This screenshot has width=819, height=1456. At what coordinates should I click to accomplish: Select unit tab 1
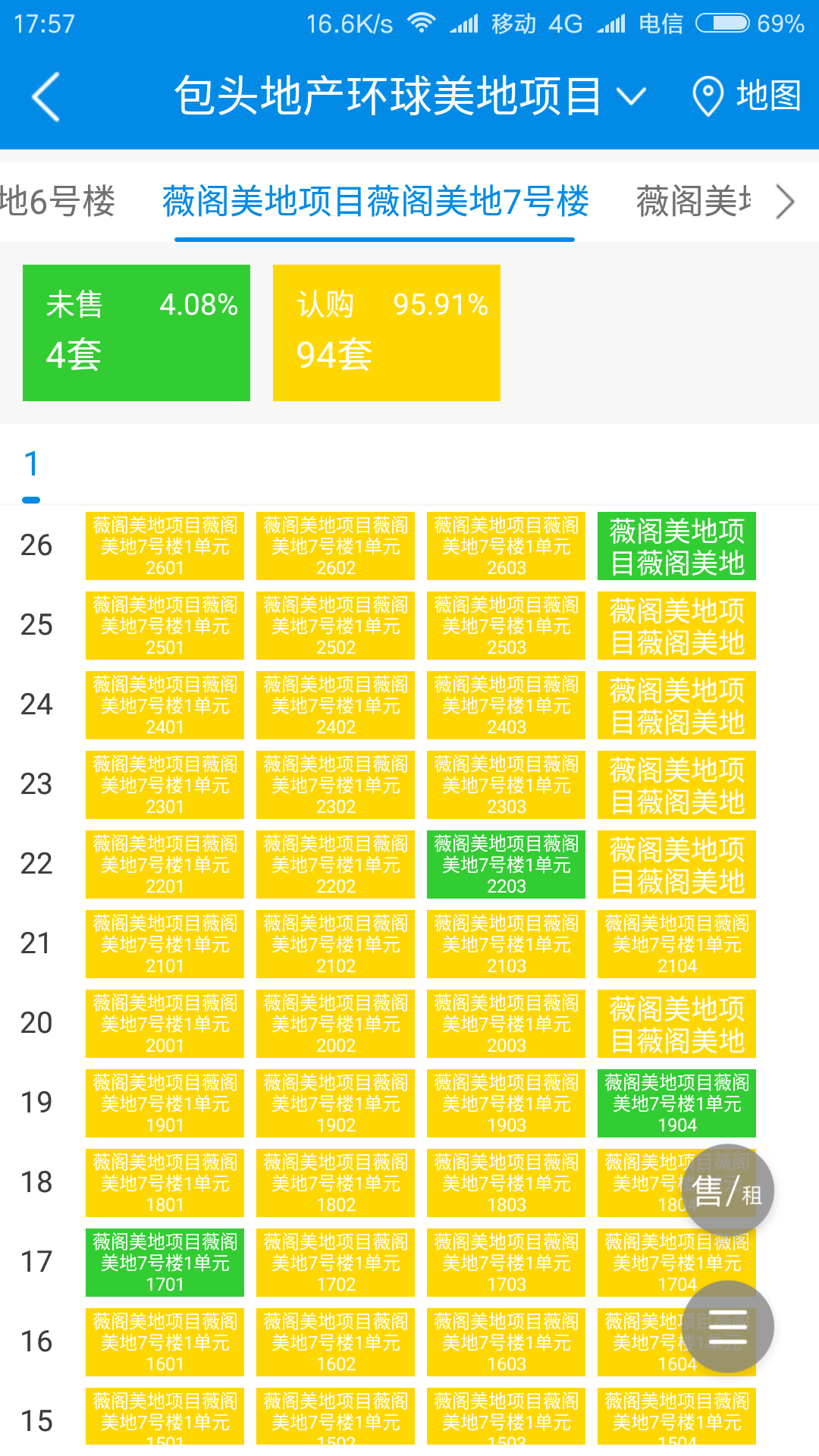click(31, 465)
